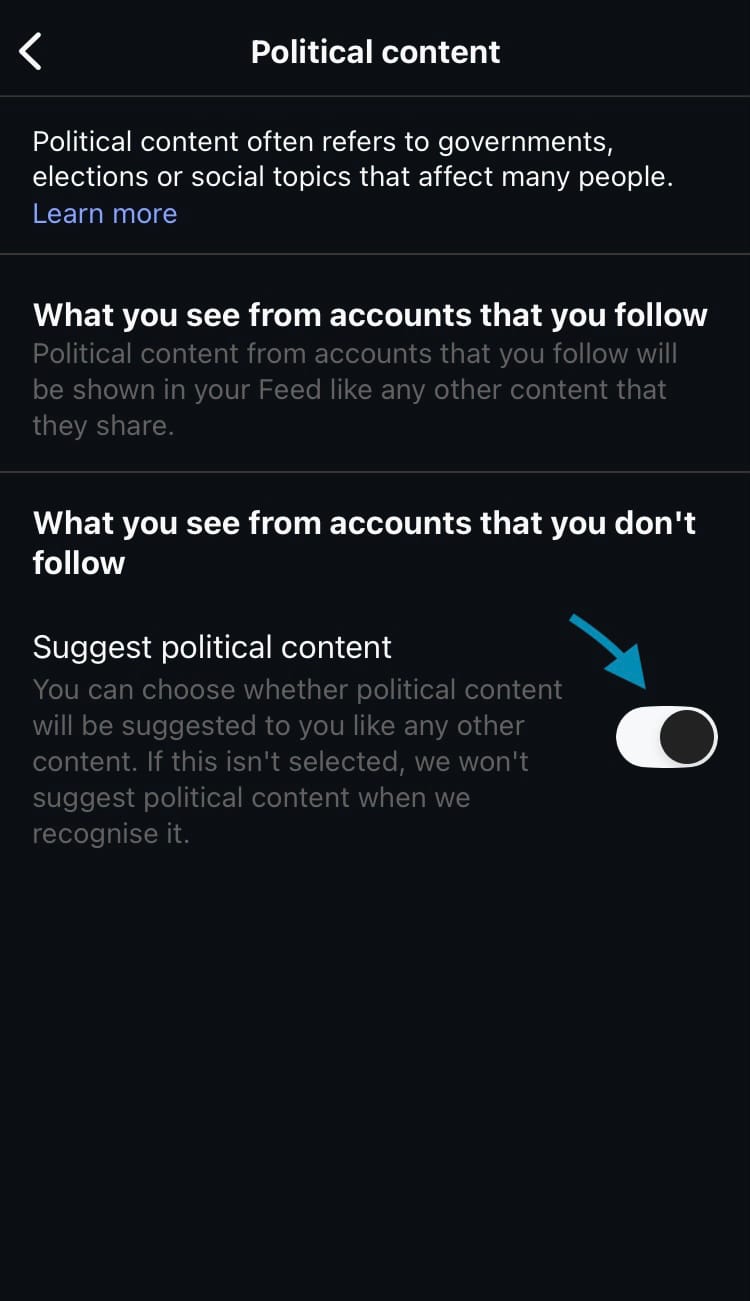The image size is (750, 1301).
Task: Toggle the Suggest political content switch
Action: [667, 738]
